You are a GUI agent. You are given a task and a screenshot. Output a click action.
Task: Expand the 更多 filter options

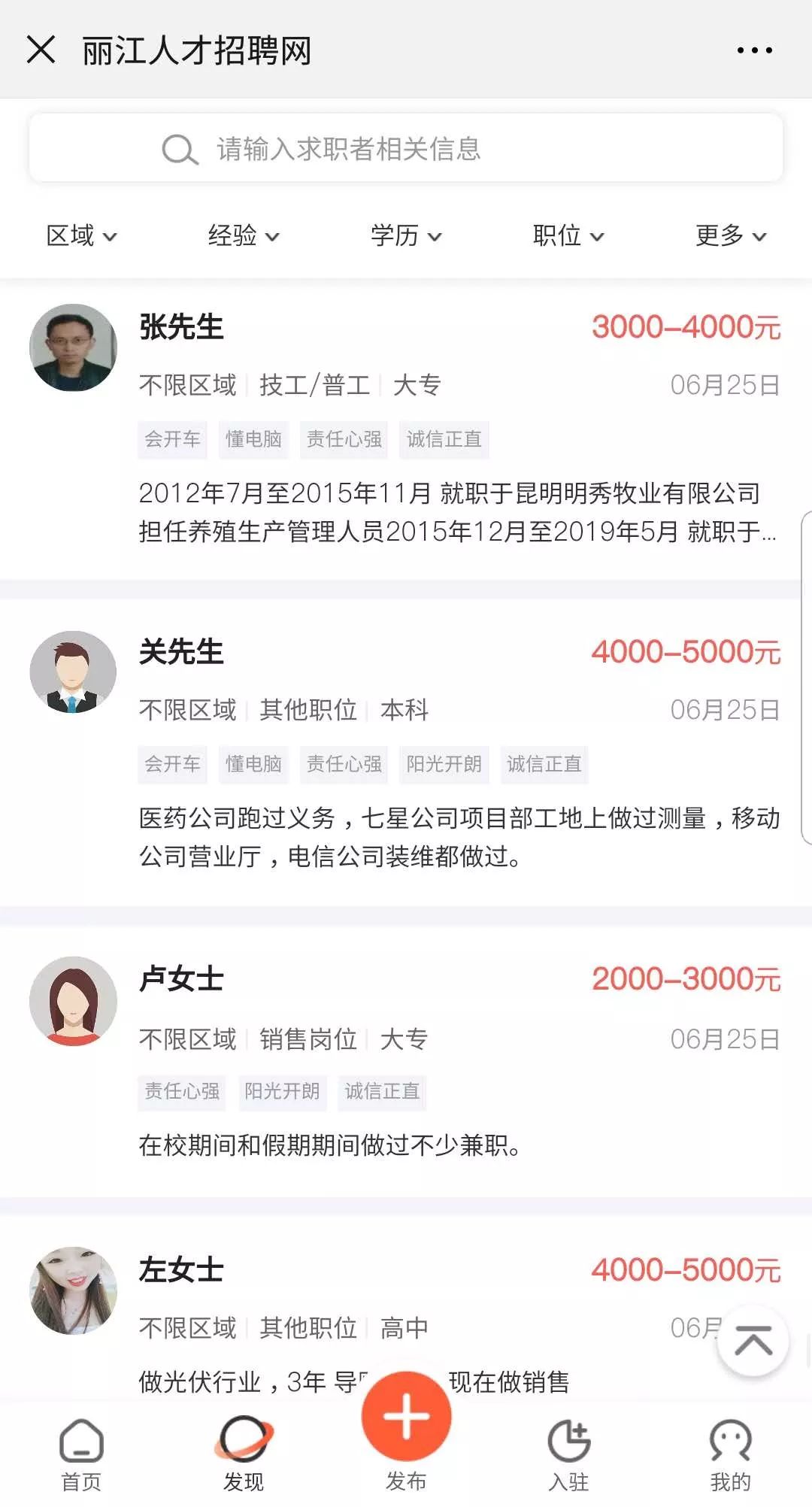[731, 235]
